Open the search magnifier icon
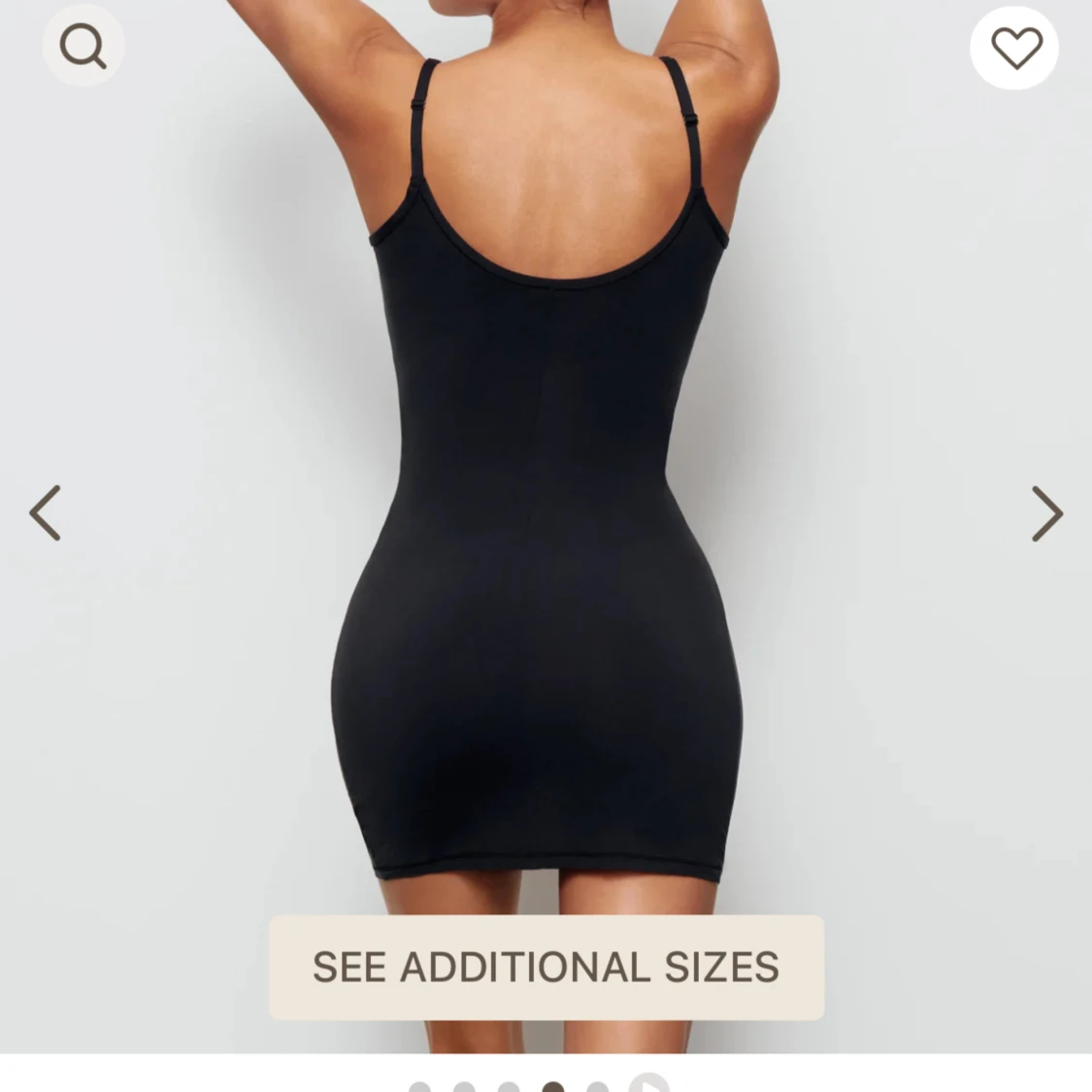This screenshot has height=1092, width=1092. tap(83, 46)
